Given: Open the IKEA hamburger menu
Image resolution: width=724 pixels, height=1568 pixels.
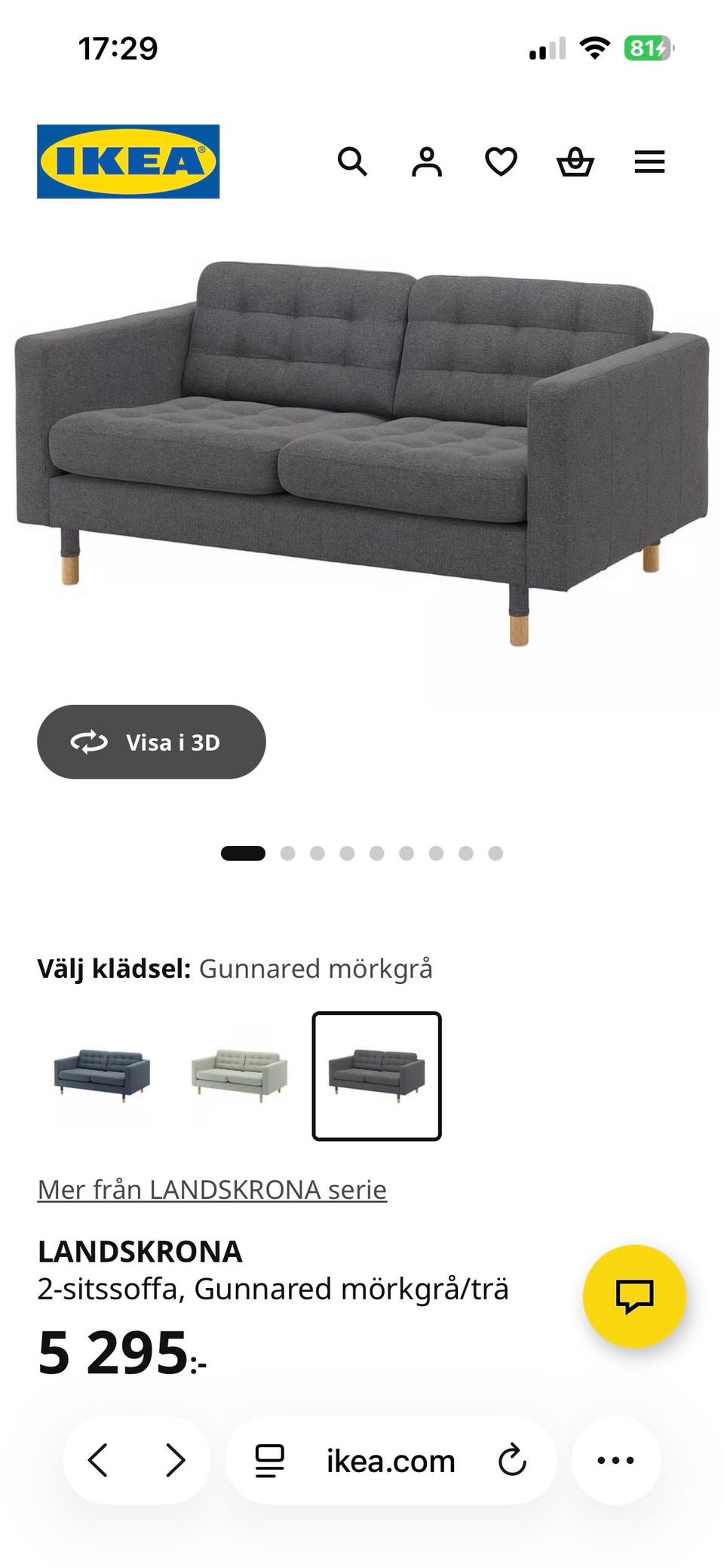Looking at the screenshot, I should coord(649,161).
